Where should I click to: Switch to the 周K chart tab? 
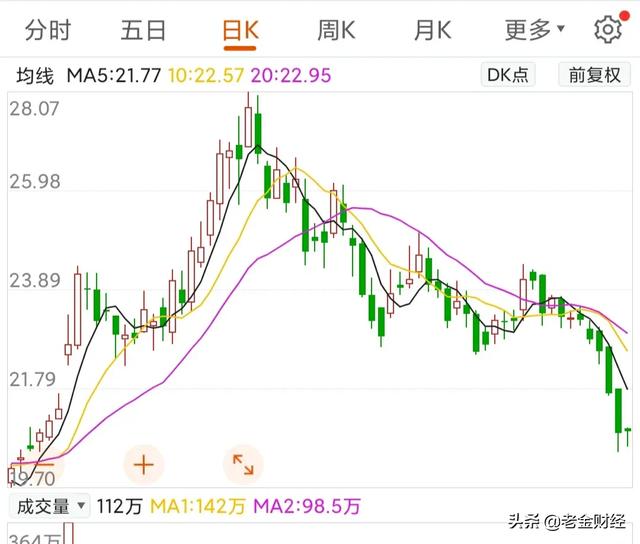[336, 30]
